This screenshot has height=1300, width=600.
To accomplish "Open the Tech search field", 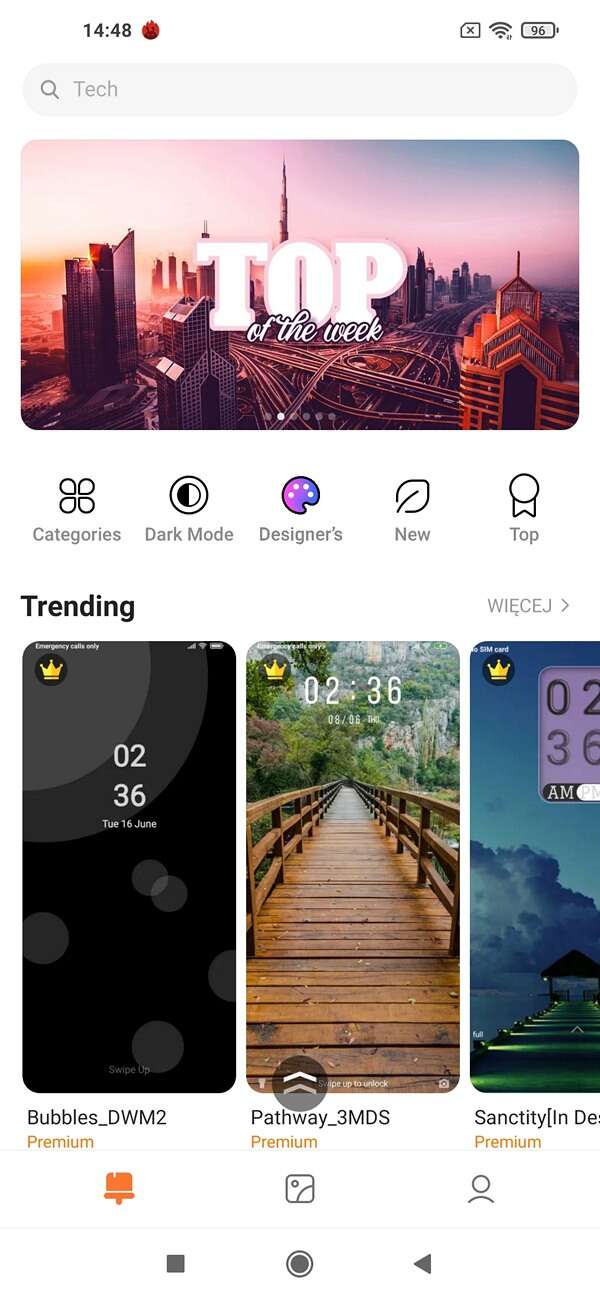I will point(300,90).
